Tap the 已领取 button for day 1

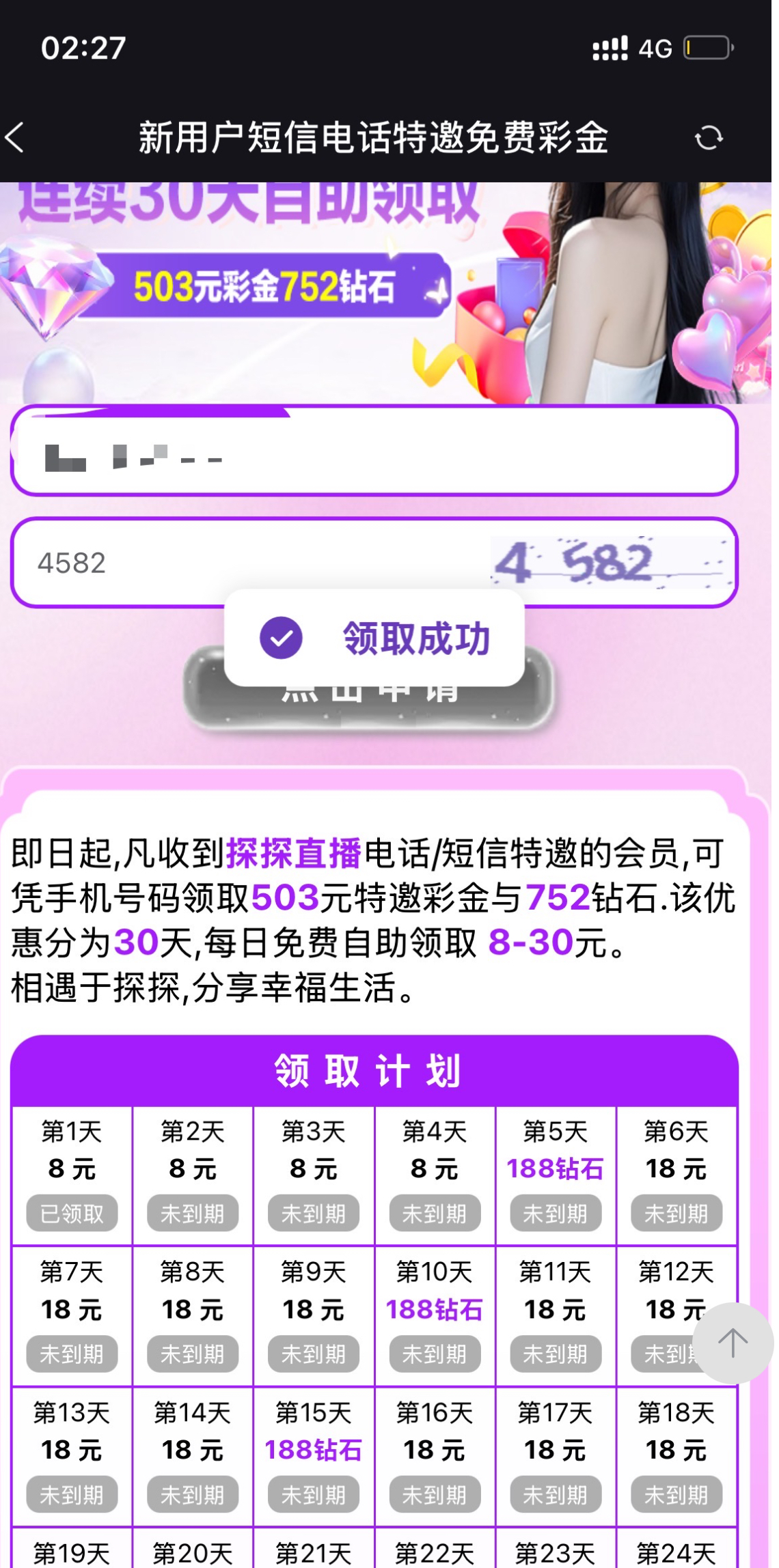coord(72,1214)
